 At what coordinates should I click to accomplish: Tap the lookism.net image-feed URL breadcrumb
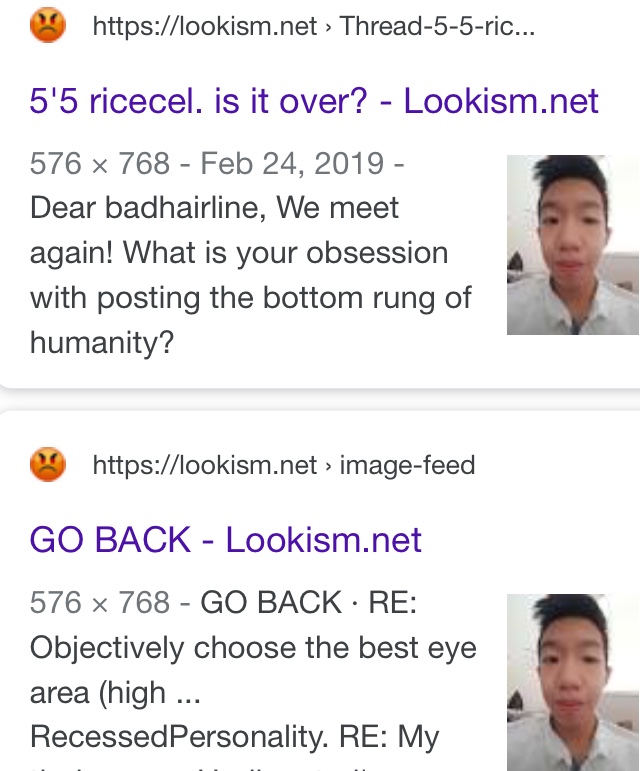click(x=283, y=465)
